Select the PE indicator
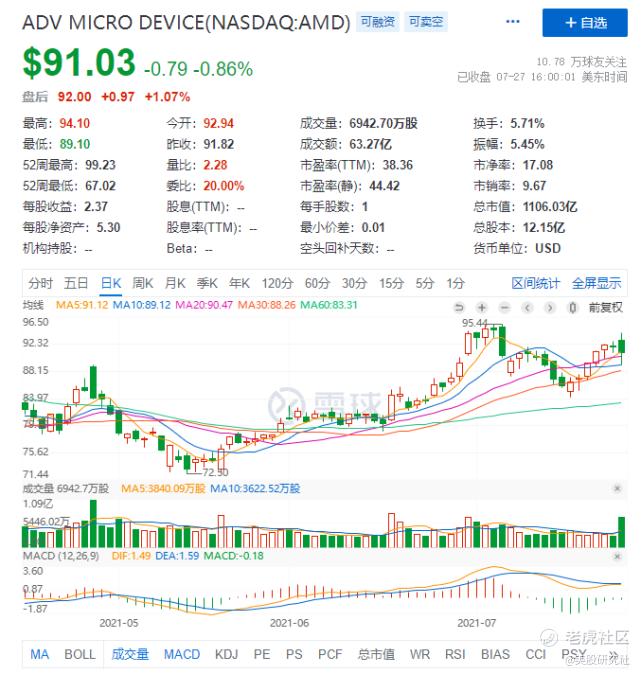Screen dimensions: 641x674 [x=262, y=654]
